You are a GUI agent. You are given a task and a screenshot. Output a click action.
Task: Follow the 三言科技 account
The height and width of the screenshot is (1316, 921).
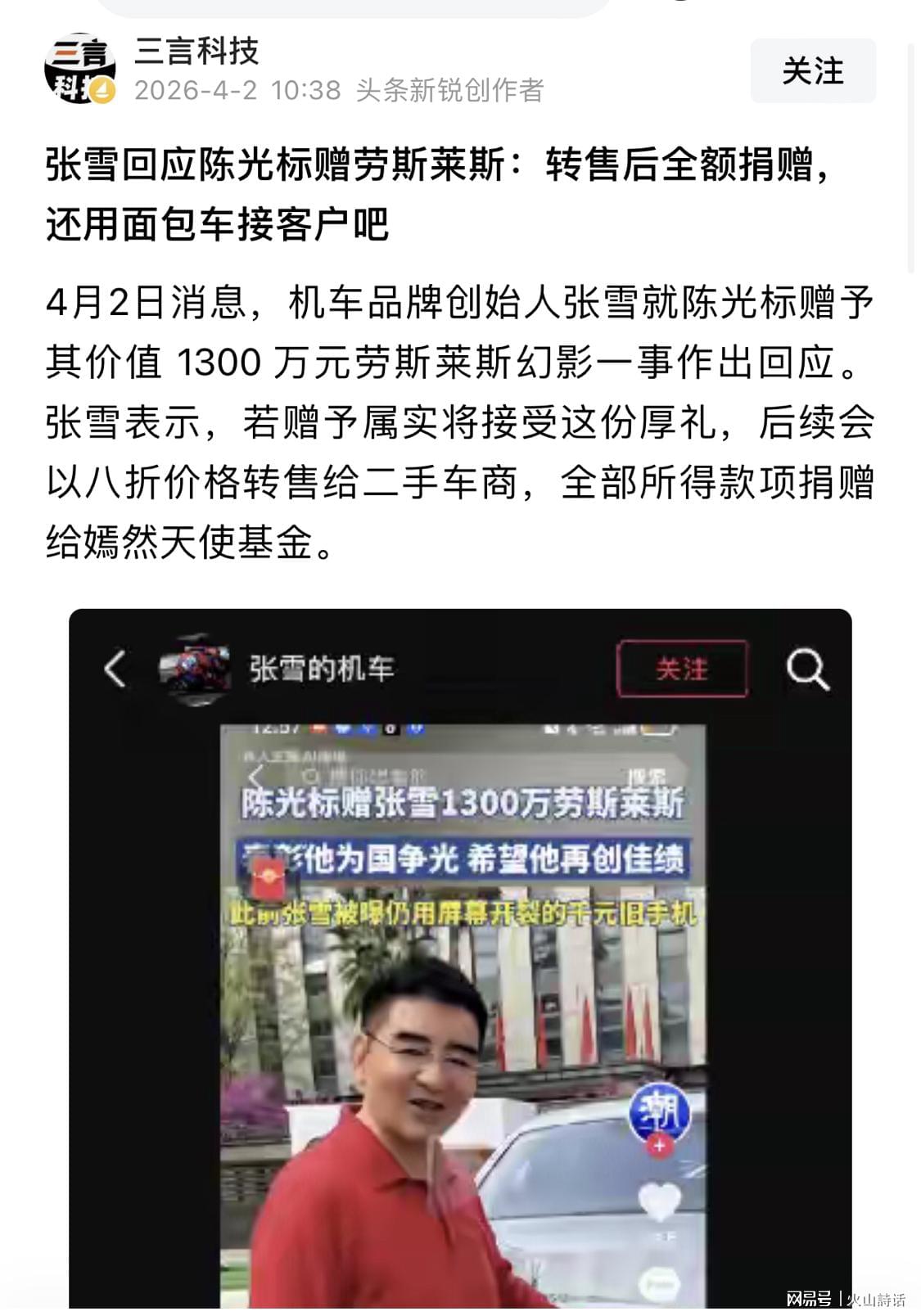(x=812, y=71)
